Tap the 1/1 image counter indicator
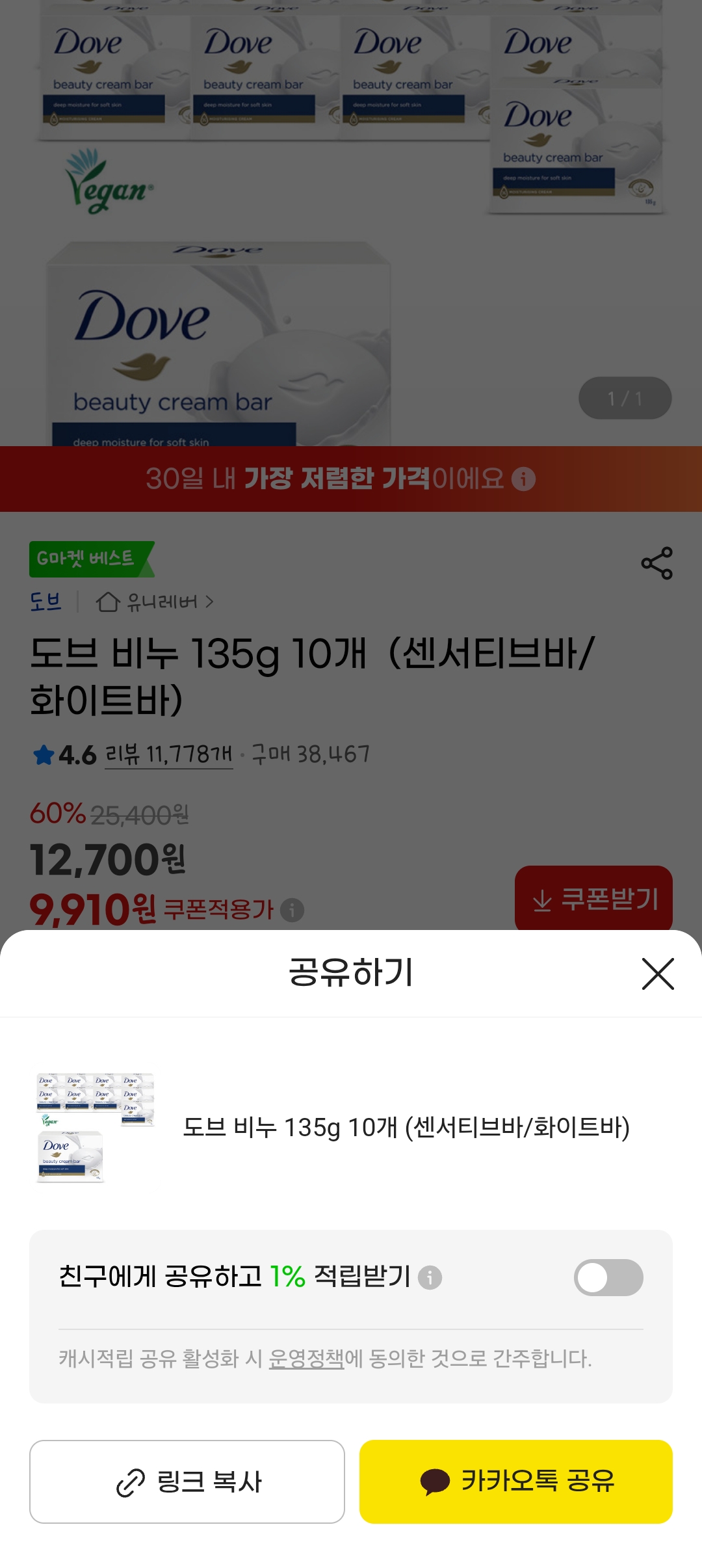This screenshot has height=1568, width=702. click(624, 397)
